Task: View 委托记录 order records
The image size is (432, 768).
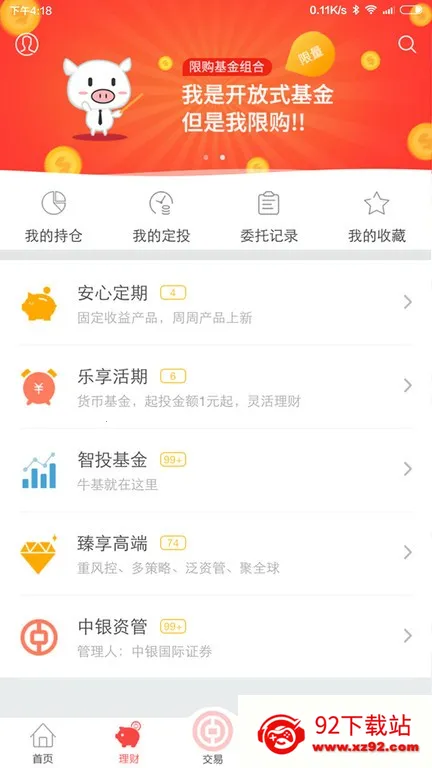Action: click(x=269, y=216)
